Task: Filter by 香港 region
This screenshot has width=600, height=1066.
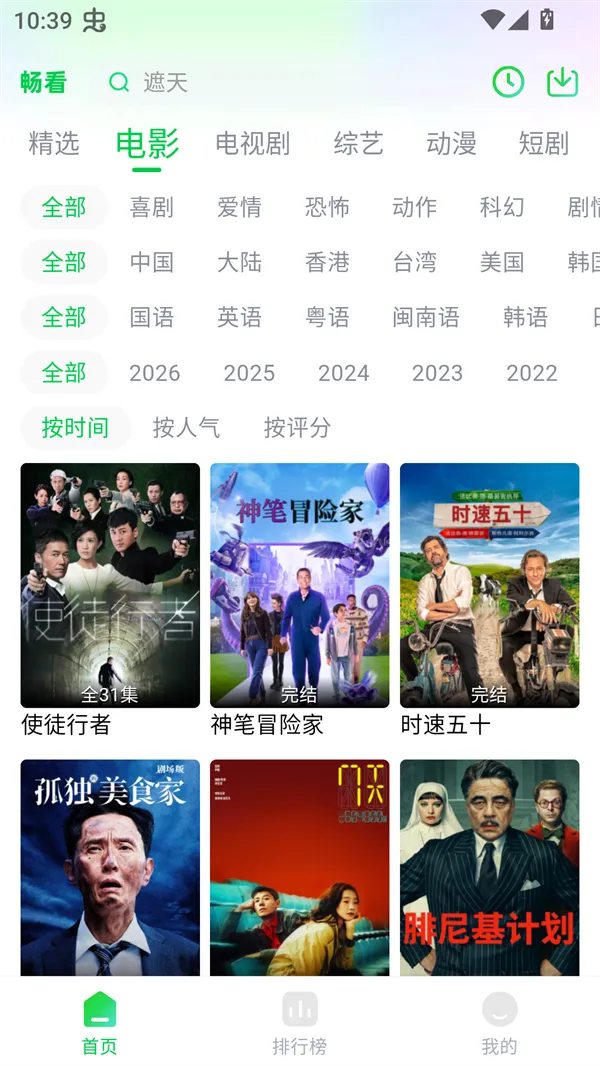Action: point(327,262)
